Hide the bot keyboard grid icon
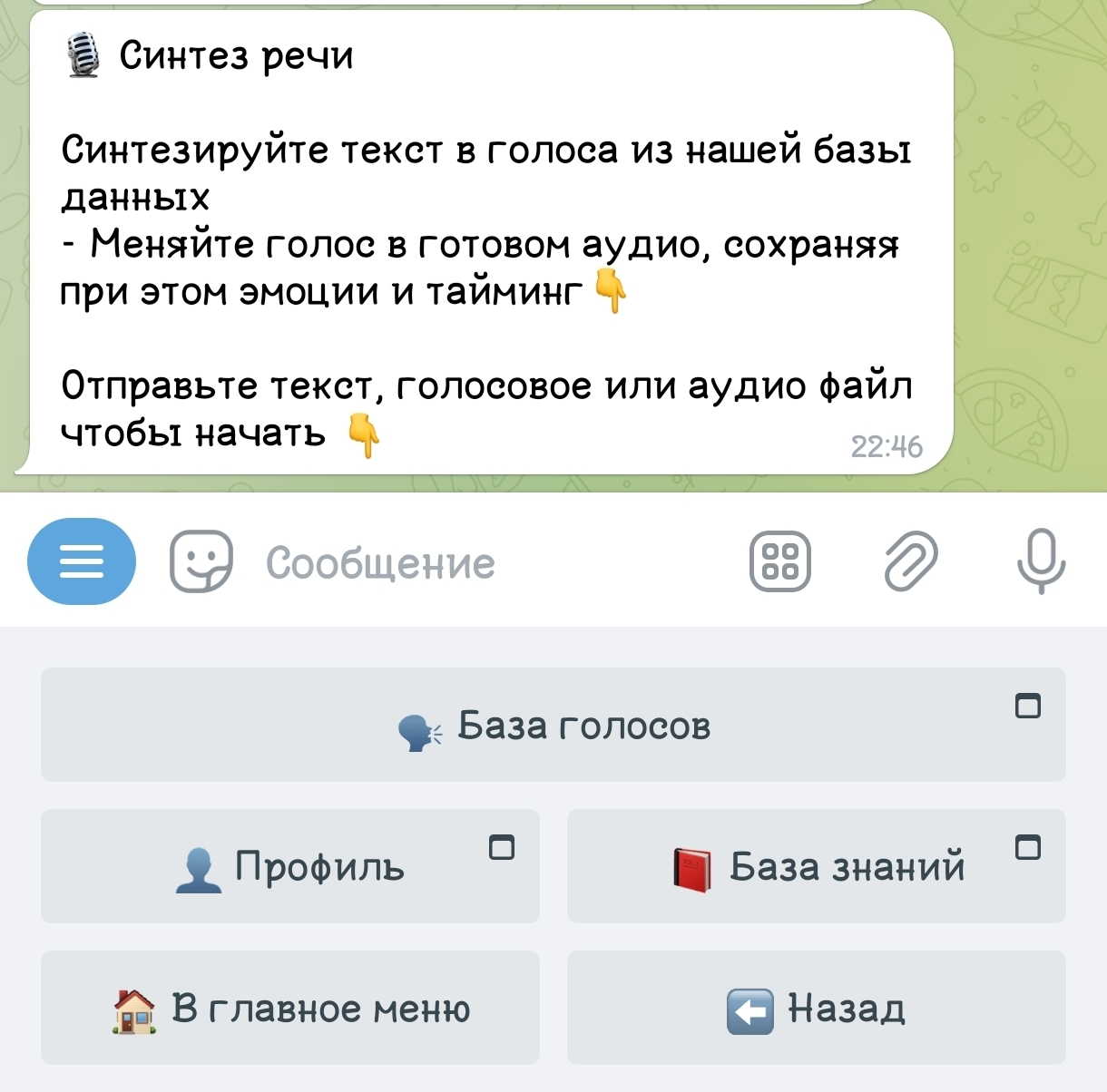The height and width of the screenshot is (1092, 1107). [x=780, y=561]
